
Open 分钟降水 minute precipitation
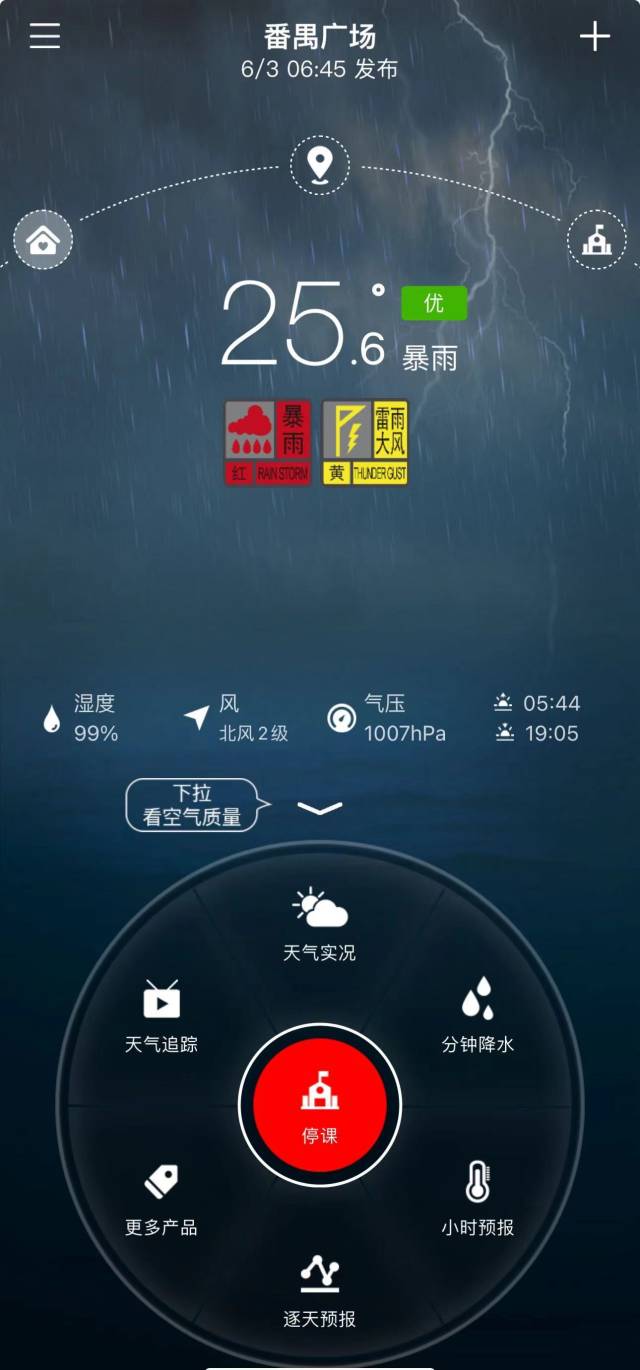coord(478,1016)
